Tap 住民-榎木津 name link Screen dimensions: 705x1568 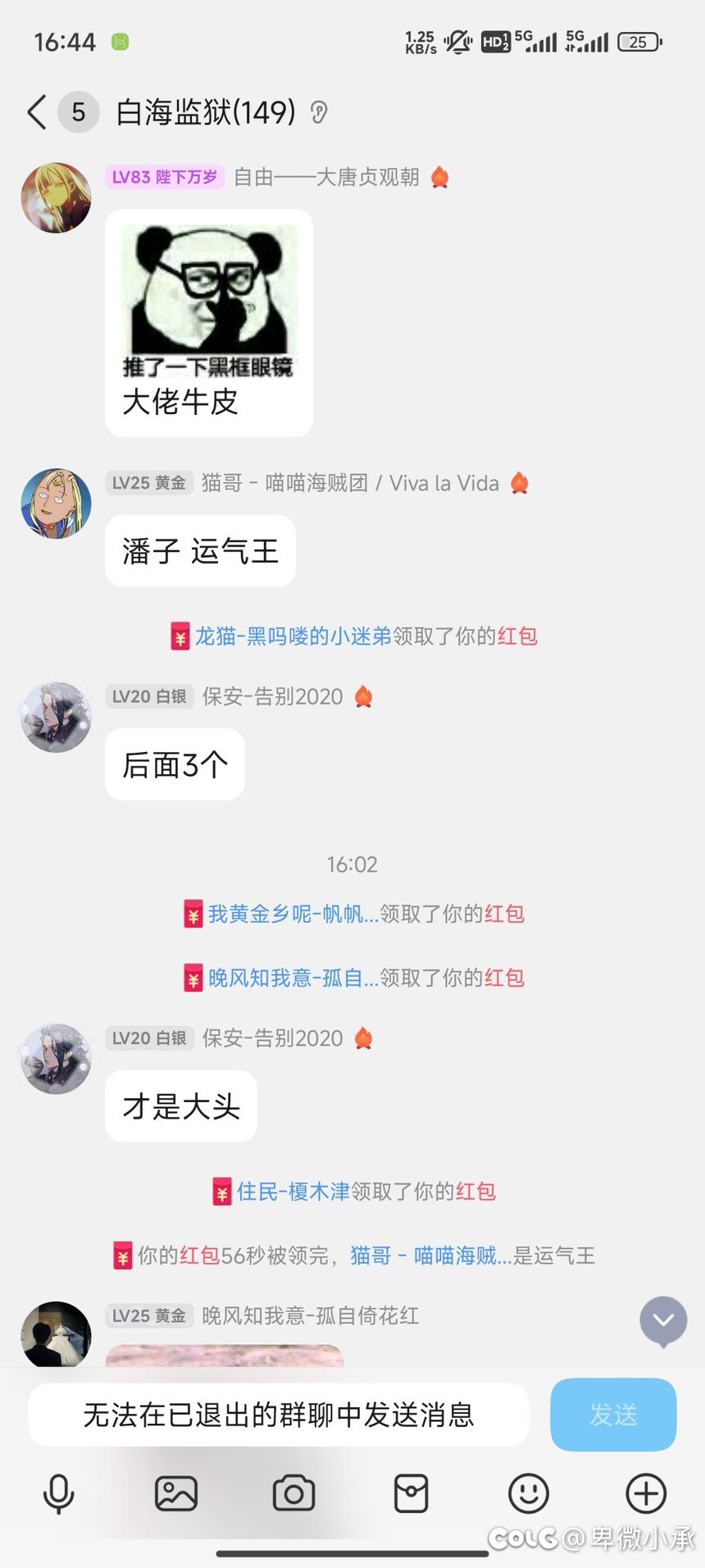pyautogui.click(x=293, y=1192)
